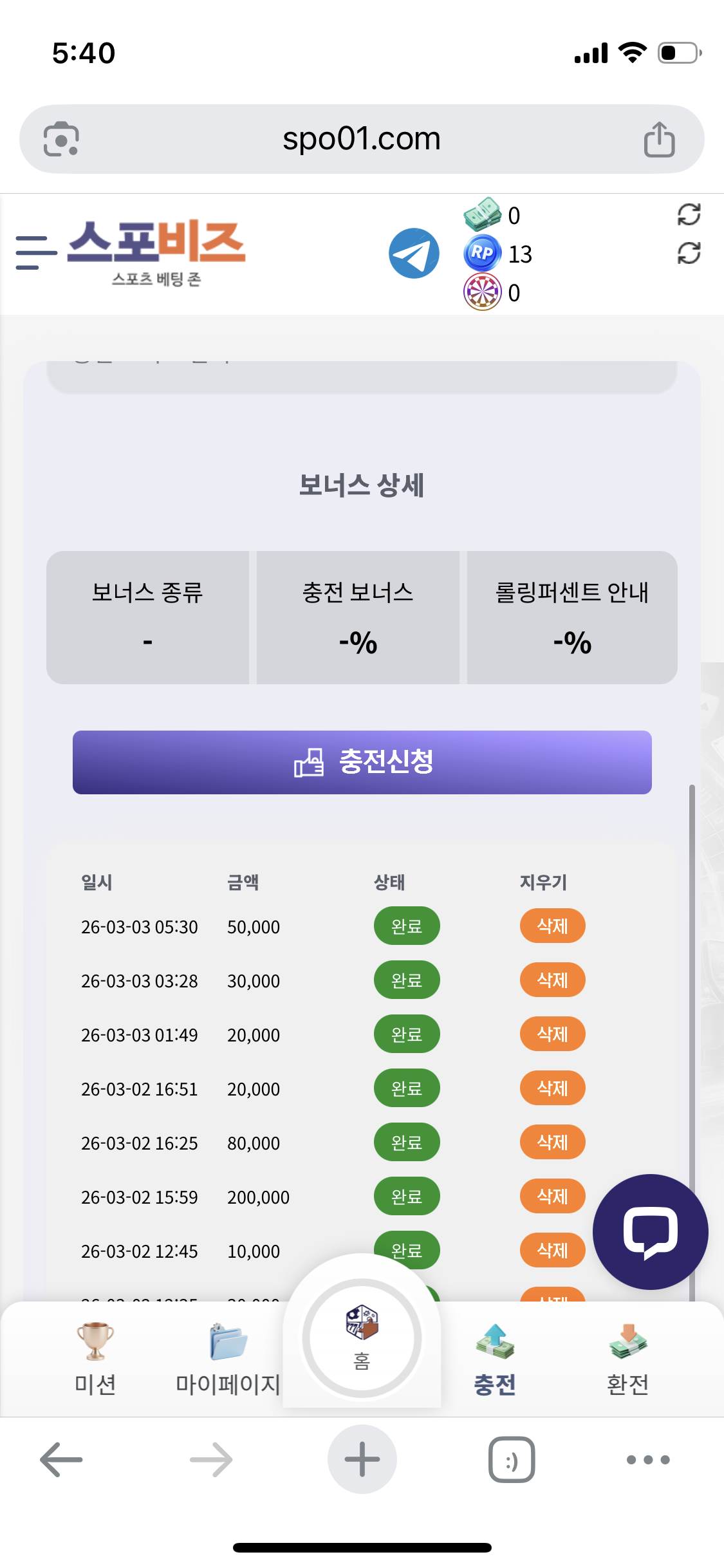Share the page from the address bar
This screenshot has width=724, height=1568.
click(x=659, y=139)
